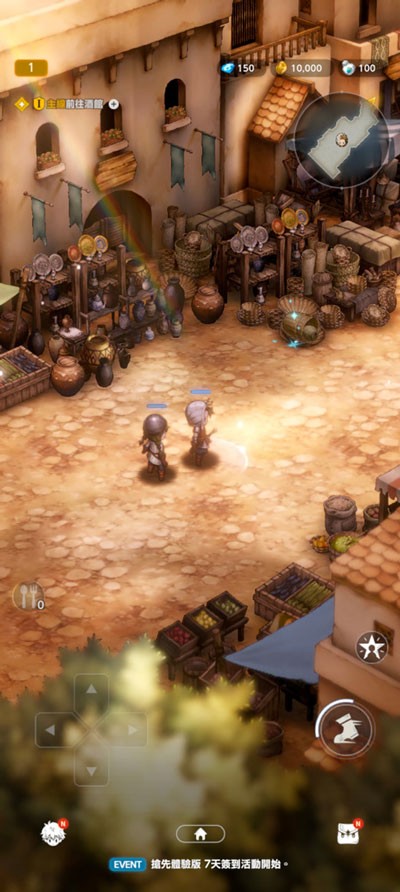Screen dimensions: 400x892
Task: Expand quest list with plus icon
Action: tap(114, 104)
